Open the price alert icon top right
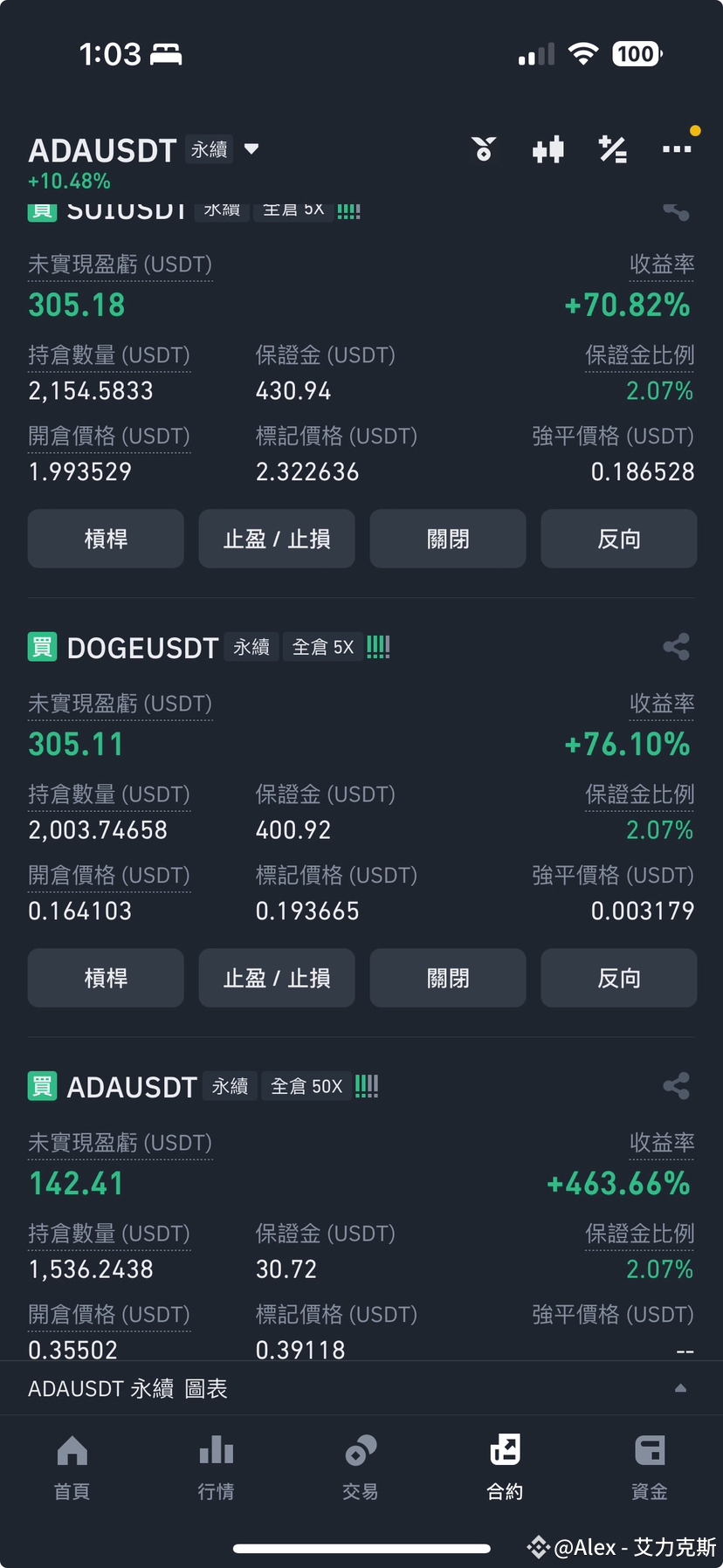Screen dimensions: 723x1568 (x=485, y=148)
